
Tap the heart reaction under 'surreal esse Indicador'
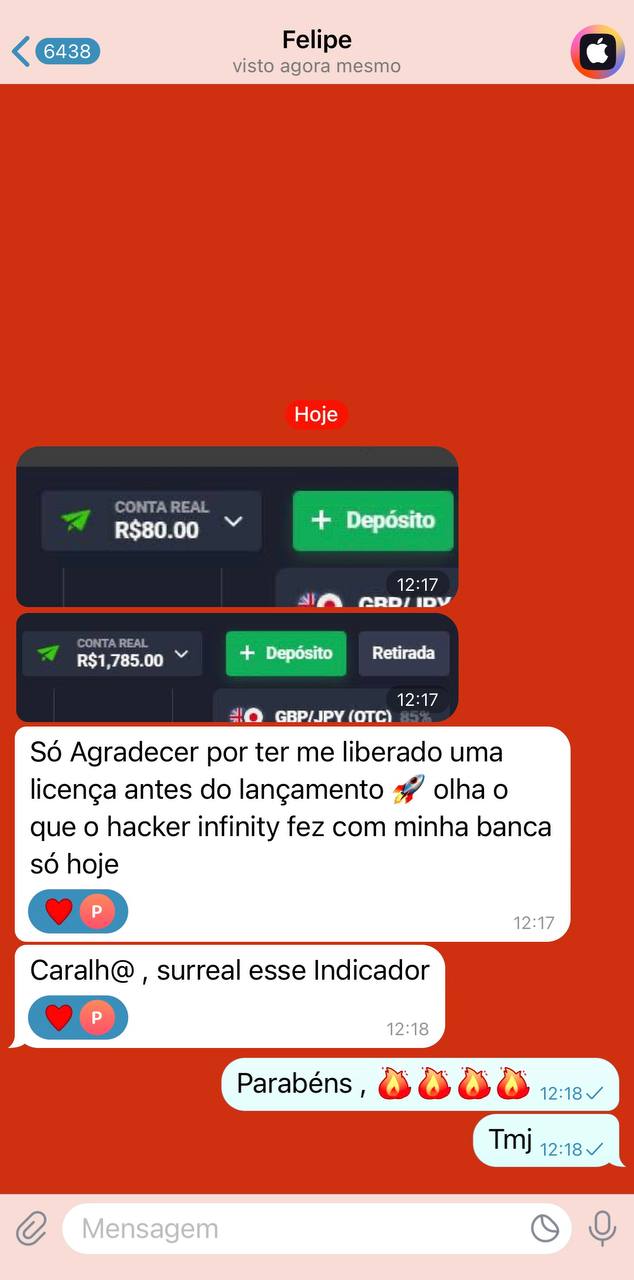(x=60, y=1017)
